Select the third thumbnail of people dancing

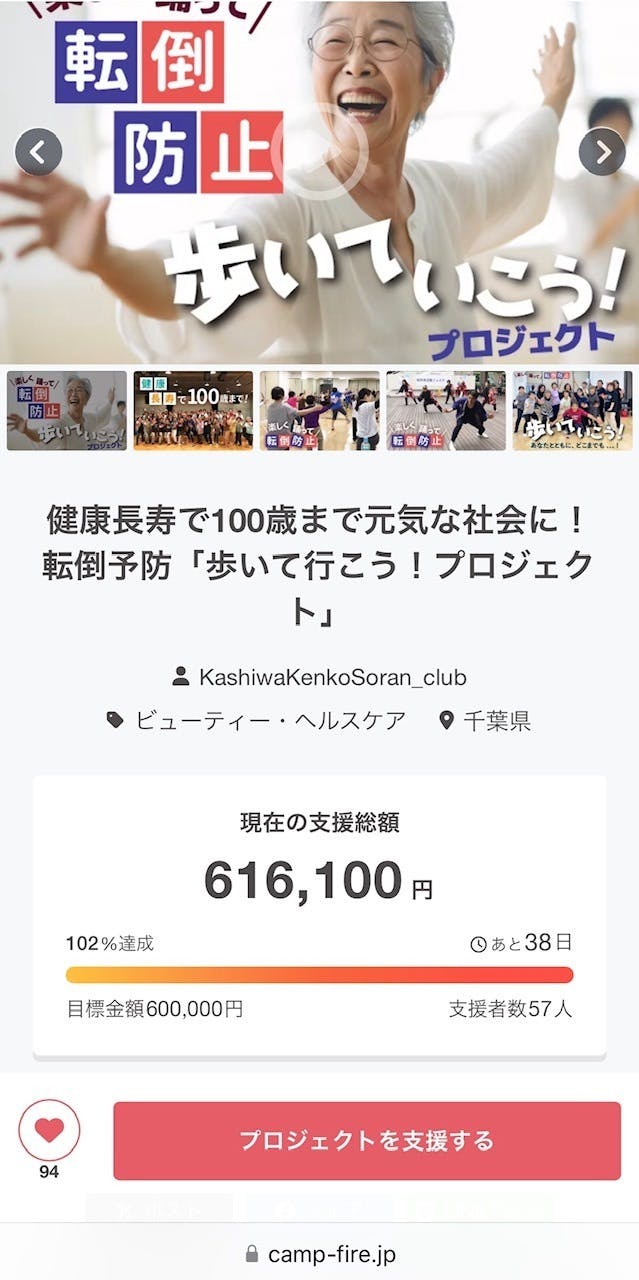point(319,411)
